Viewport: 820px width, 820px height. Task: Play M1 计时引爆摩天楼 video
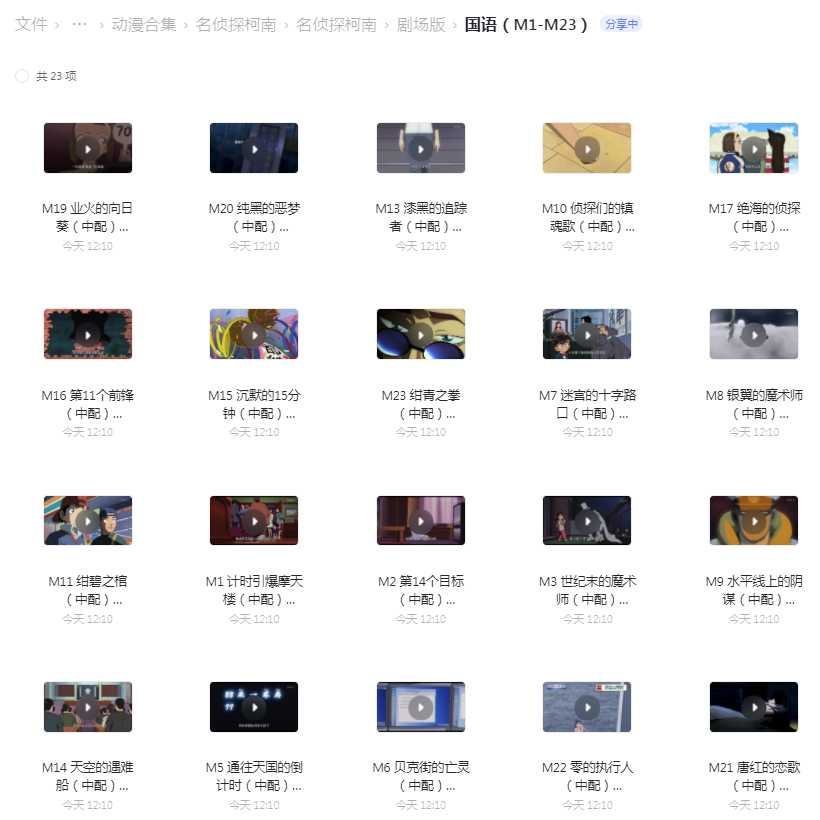[254, 521]
